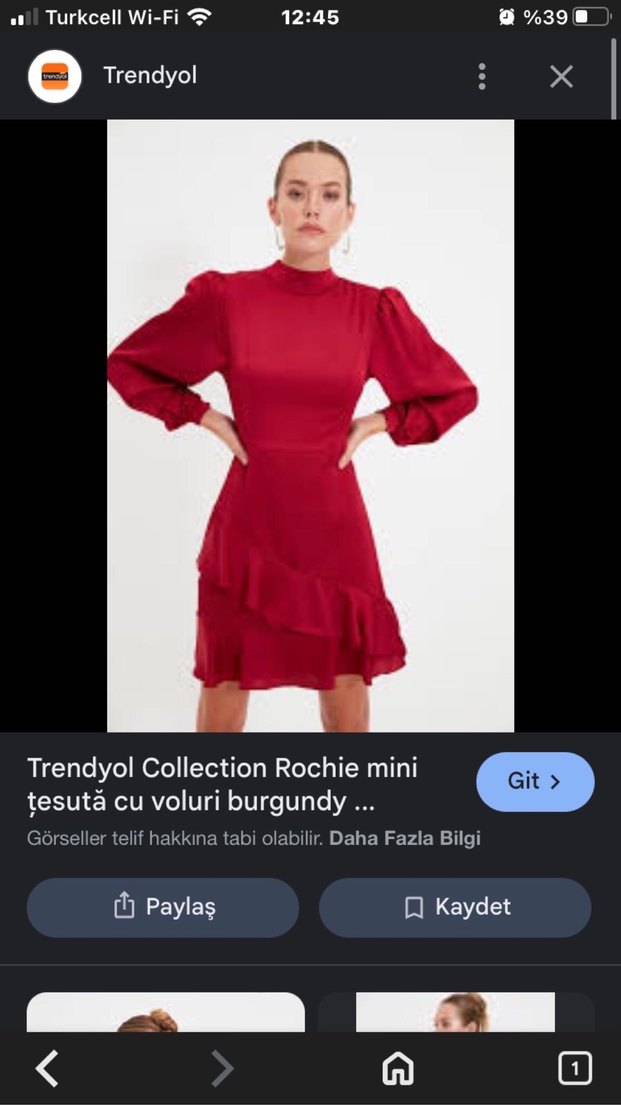
Task: Share this image with Paylaş
Action: [163, 907]
